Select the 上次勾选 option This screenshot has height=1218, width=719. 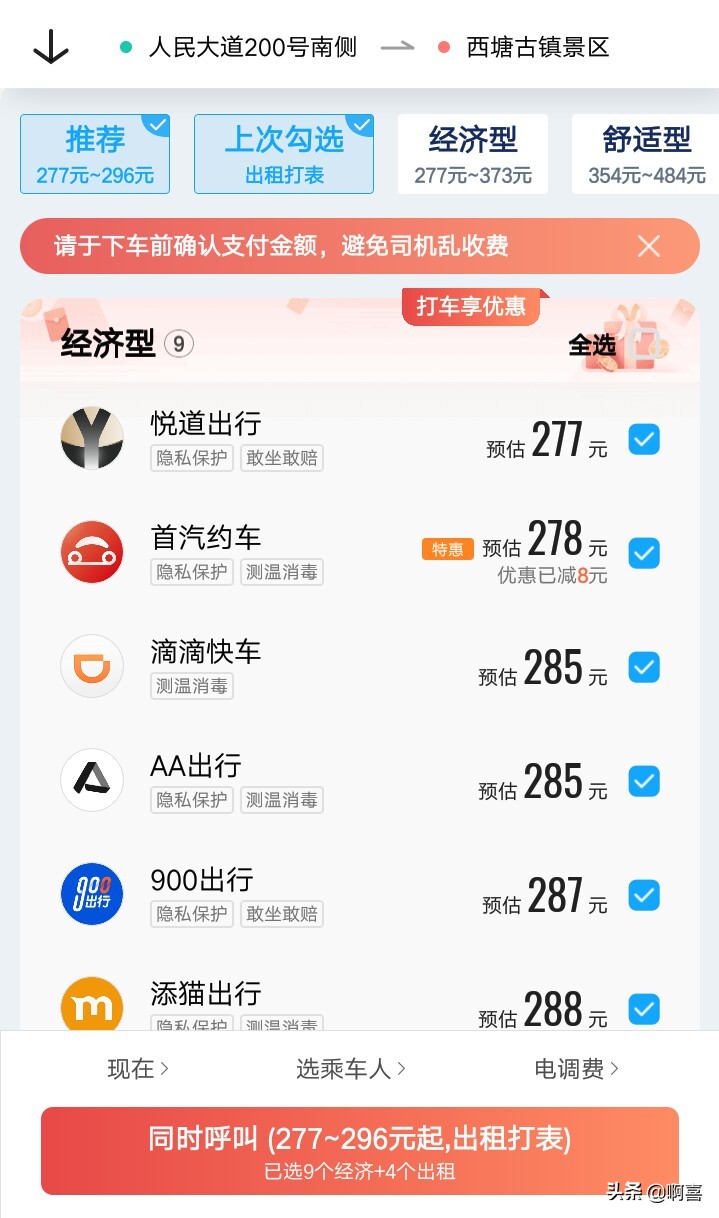point(284,154)
